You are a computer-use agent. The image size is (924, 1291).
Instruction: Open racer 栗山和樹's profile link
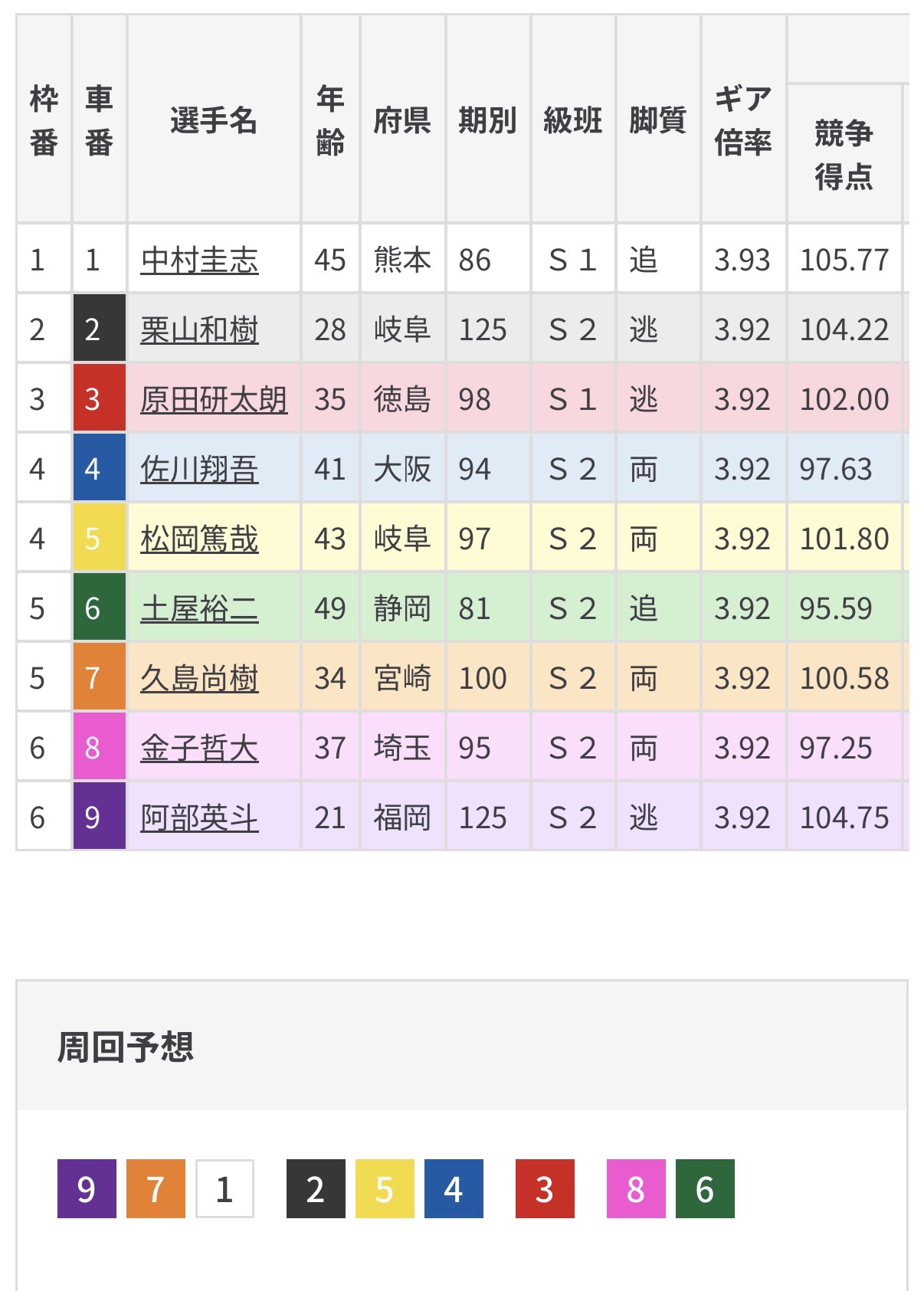[x=199, y=330]
